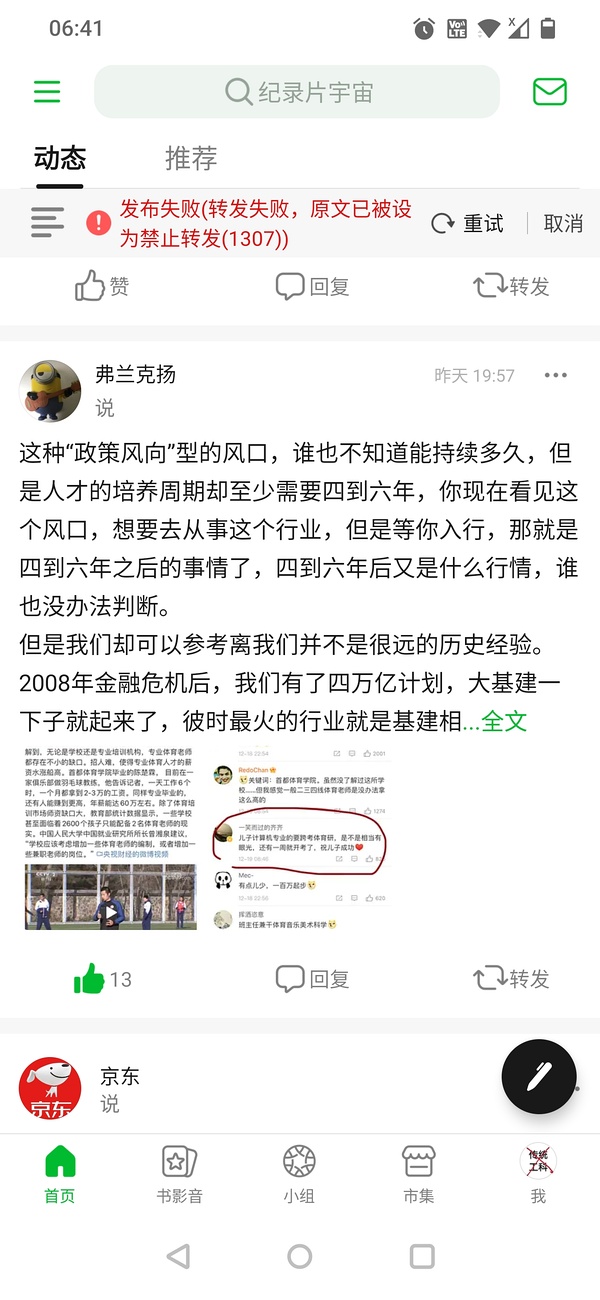Open the mail inbox icon

pos(549,92)
